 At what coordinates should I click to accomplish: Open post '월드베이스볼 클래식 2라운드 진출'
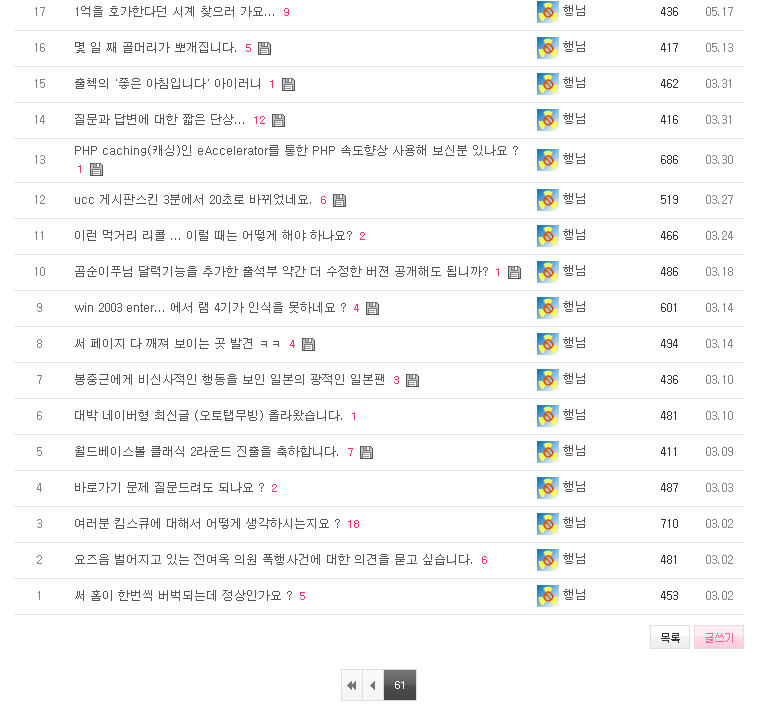point(206,452)
